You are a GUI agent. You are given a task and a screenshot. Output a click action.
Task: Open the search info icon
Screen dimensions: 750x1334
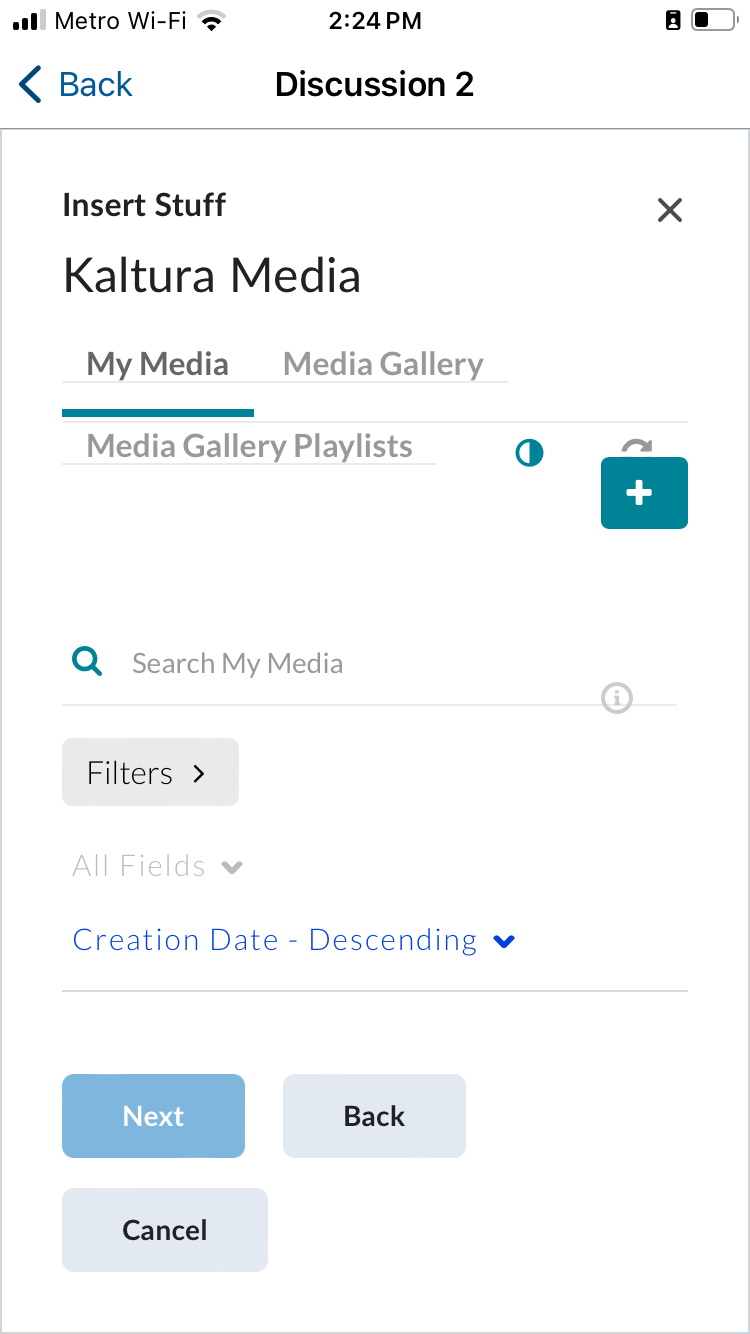[617, 697]
